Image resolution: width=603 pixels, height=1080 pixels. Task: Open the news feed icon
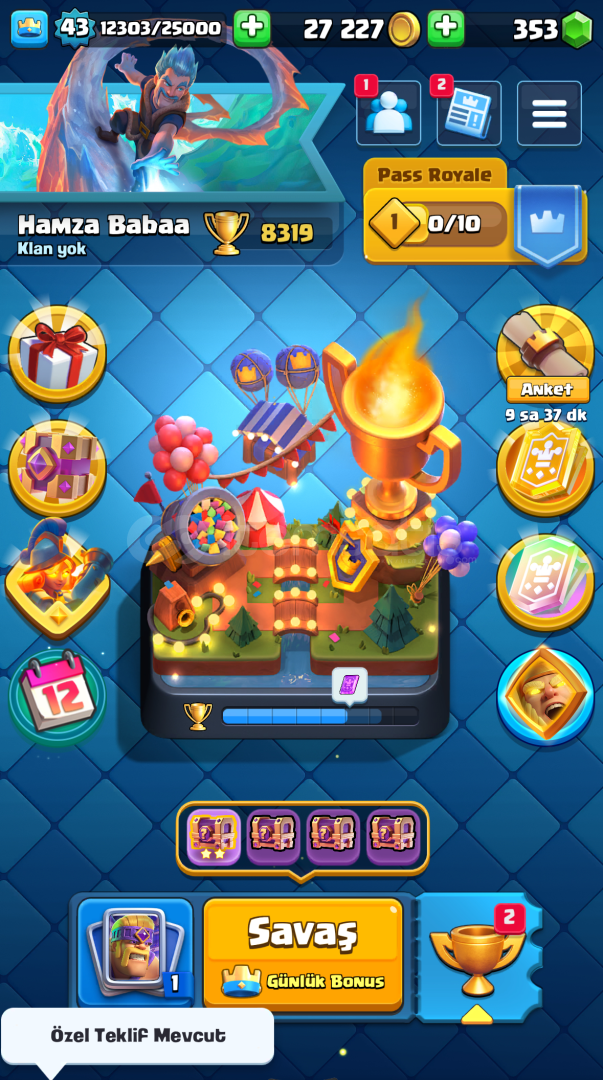(468, 113)
